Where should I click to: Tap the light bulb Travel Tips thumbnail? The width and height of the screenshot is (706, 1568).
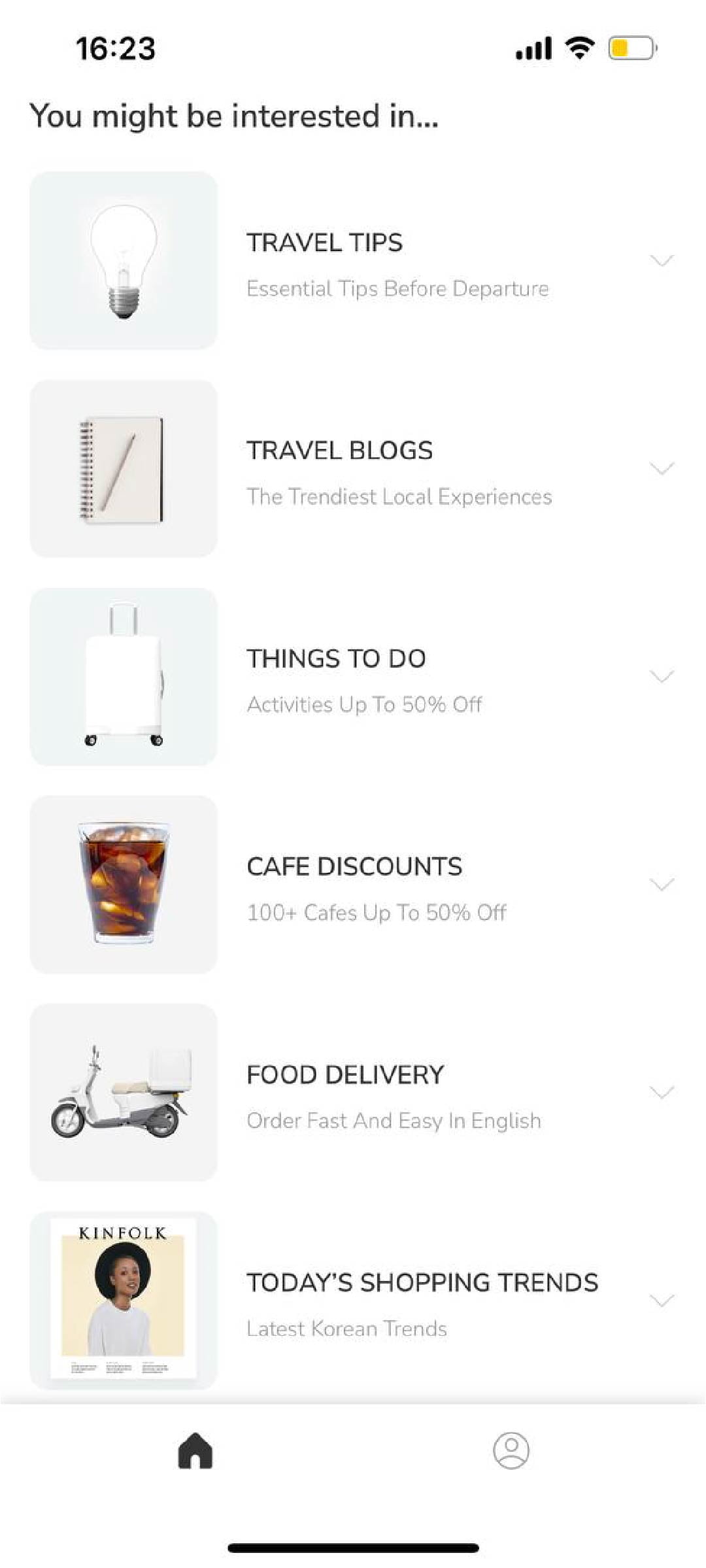[124, 261]
